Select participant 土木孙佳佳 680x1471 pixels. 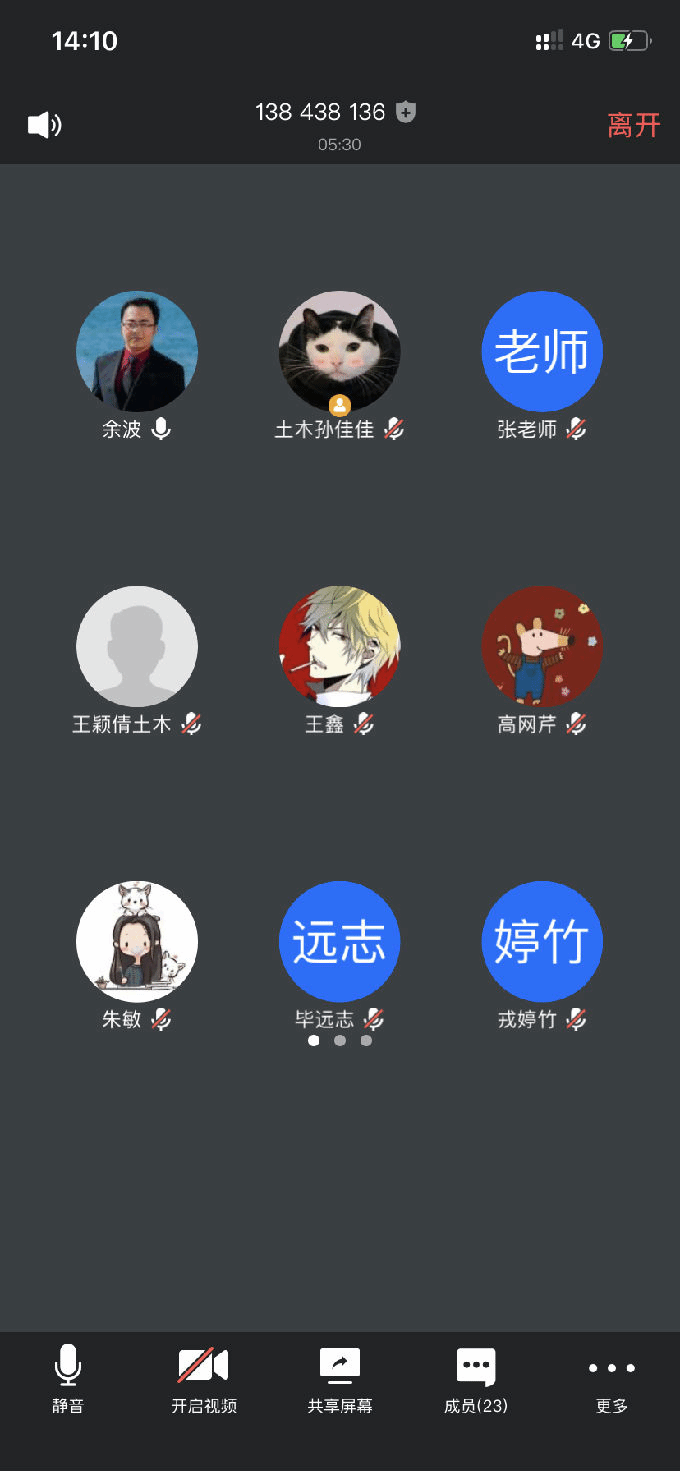(339, 352)
